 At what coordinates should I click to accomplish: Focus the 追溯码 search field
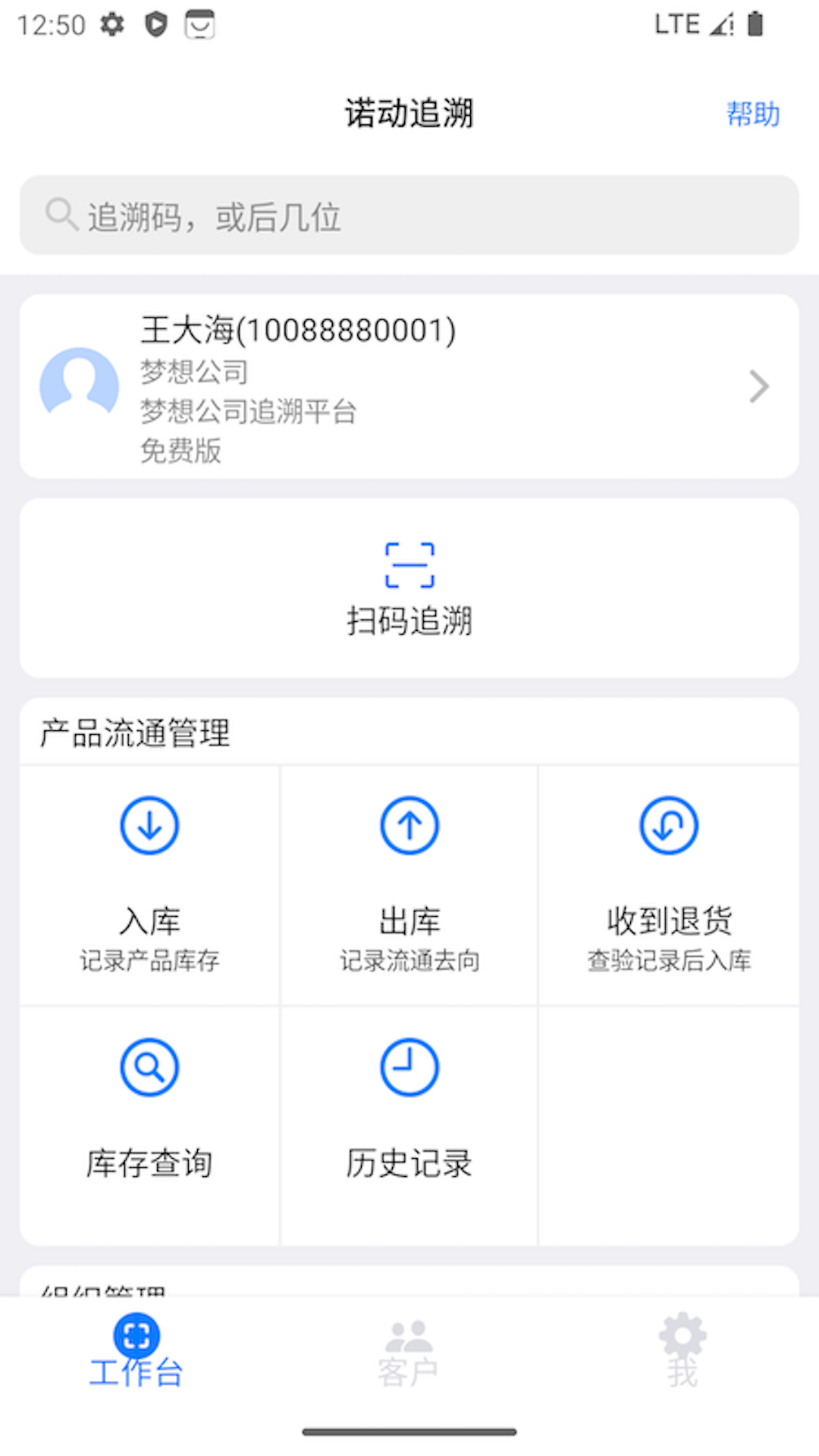409,216
